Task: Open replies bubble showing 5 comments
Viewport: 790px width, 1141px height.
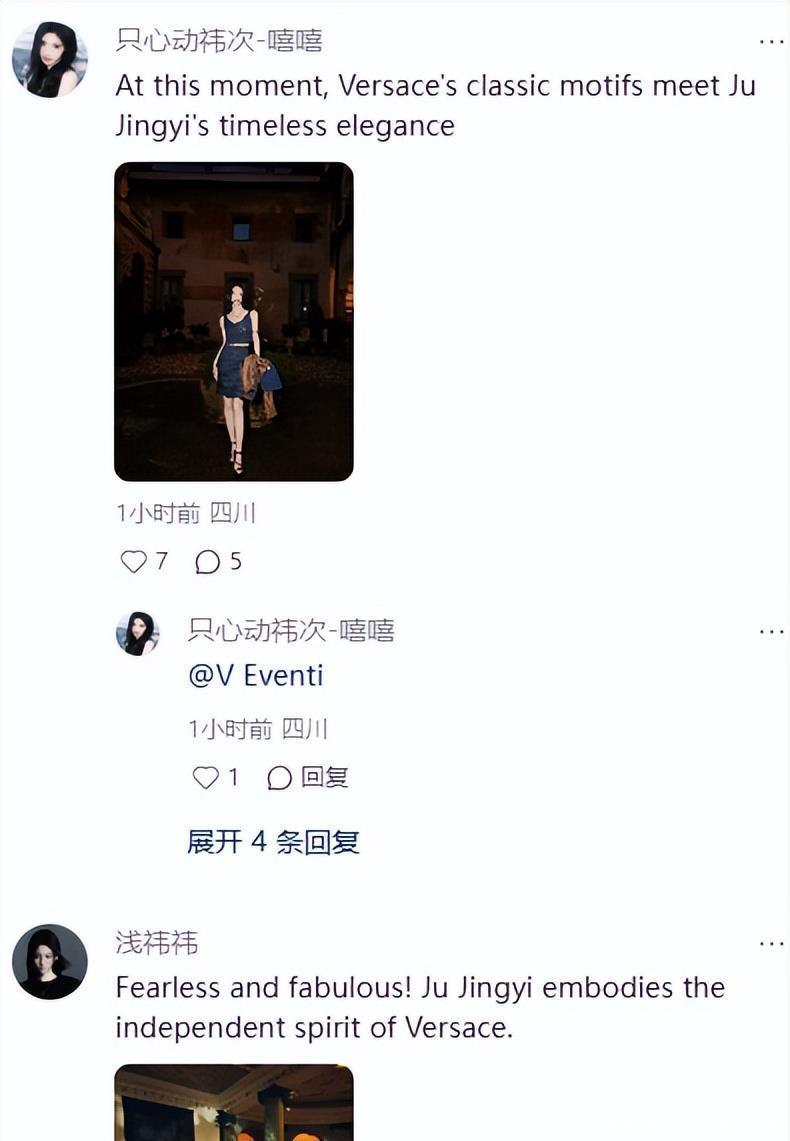Action: 208,562
